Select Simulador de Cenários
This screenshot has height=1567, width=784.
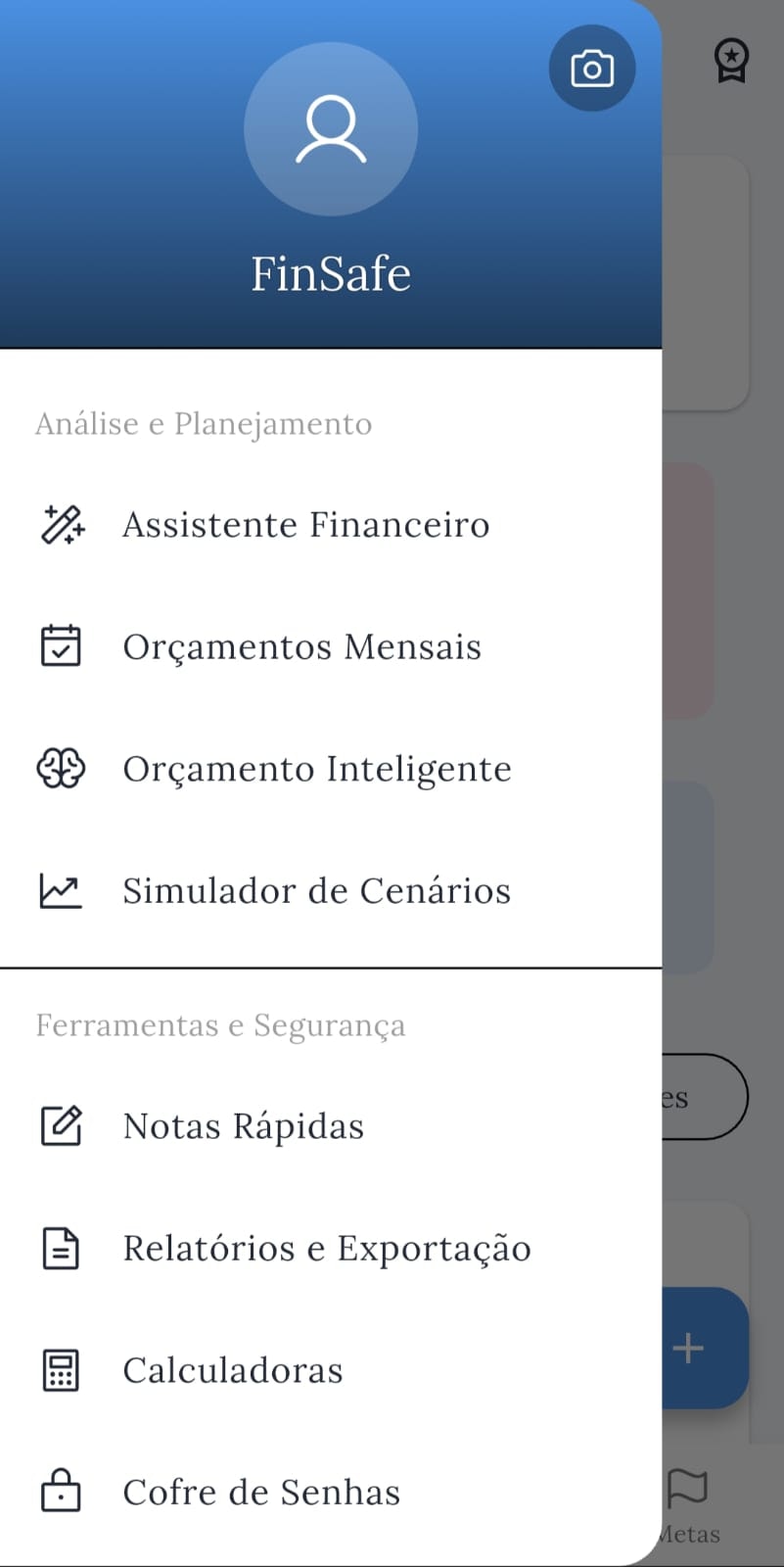[x=316, y=890]
